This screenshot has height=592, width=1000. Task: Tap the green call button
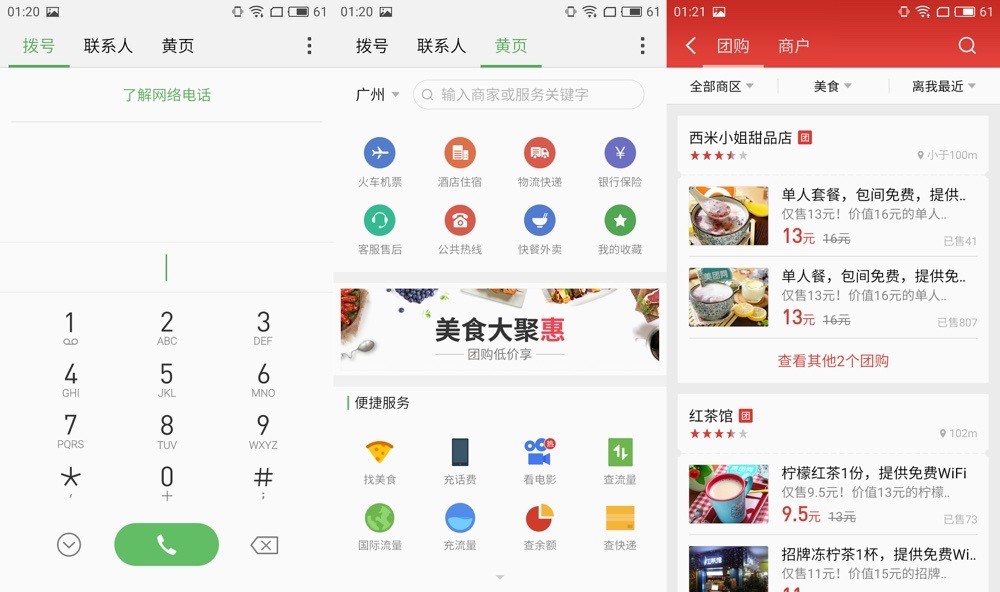[x=166, y=544]
